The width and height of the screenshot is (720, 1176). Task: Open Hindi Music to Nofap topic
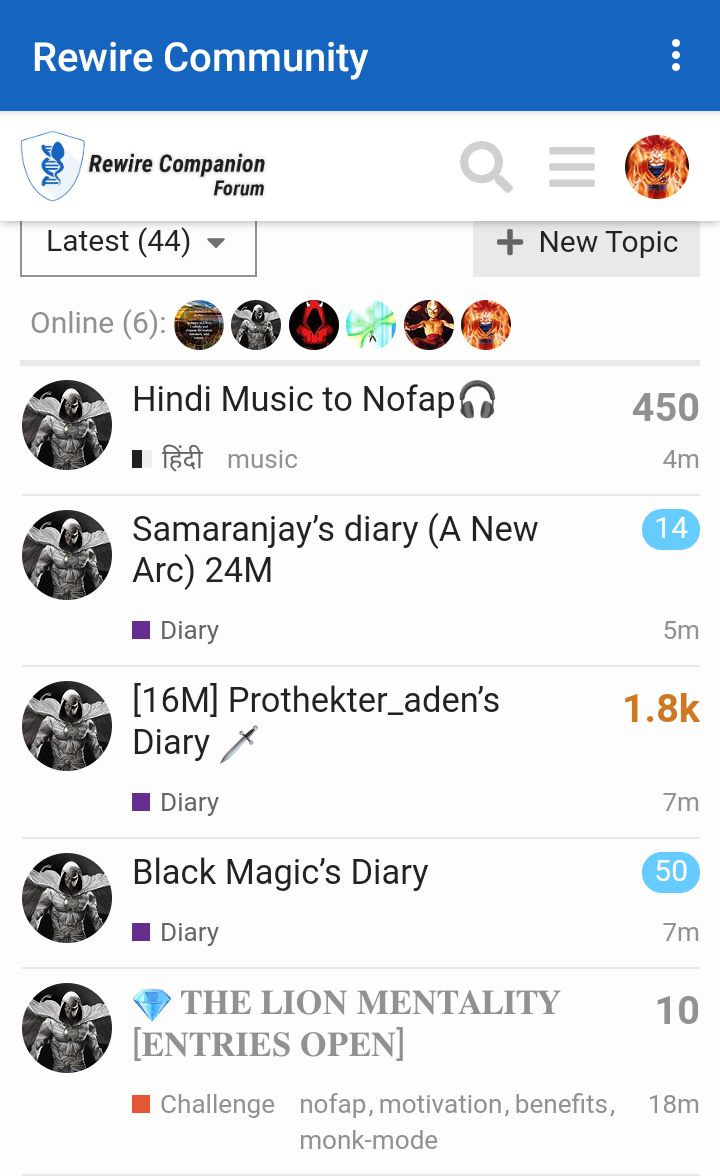click(314, 399)
